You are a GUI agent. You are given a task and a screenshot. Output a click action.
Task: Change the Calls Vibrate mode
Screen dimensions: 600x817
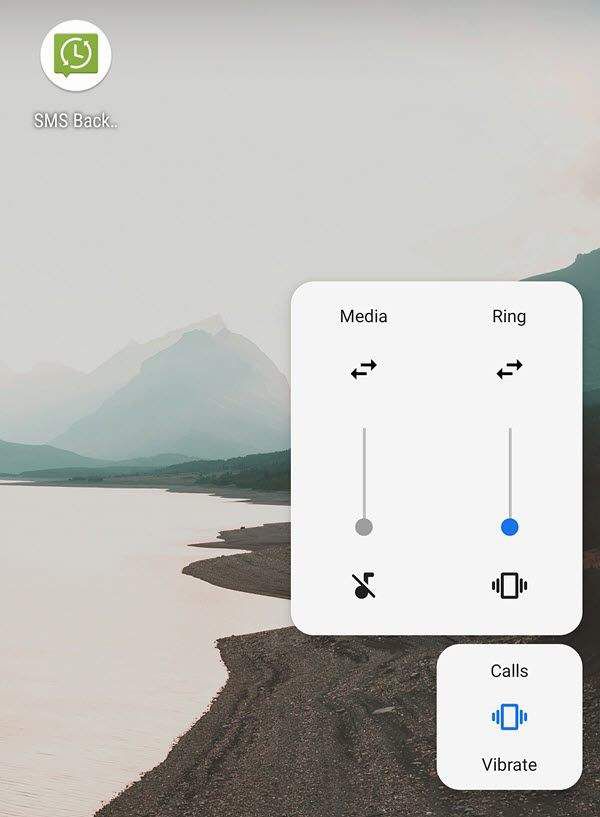click(x=509, y=716)
